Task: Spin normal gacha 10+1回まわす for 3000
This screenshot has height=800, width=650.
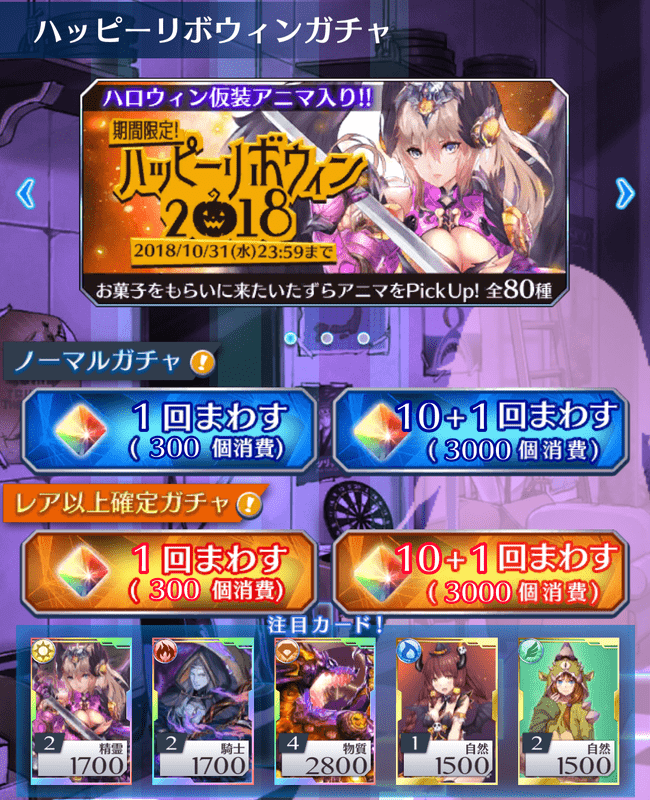Action: pyautogui.click(x=480, y=430)
